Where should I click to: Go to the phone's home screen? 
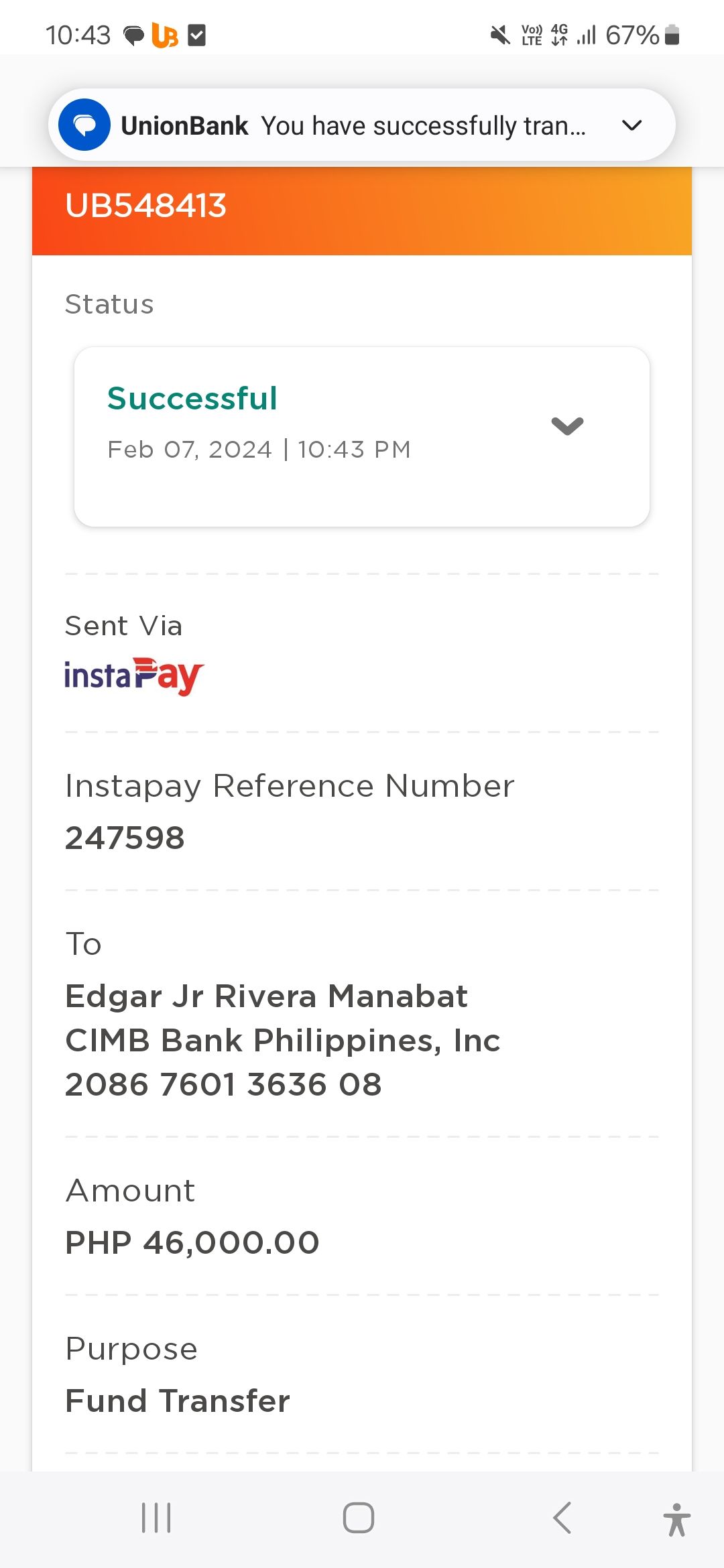(359, 1518)
